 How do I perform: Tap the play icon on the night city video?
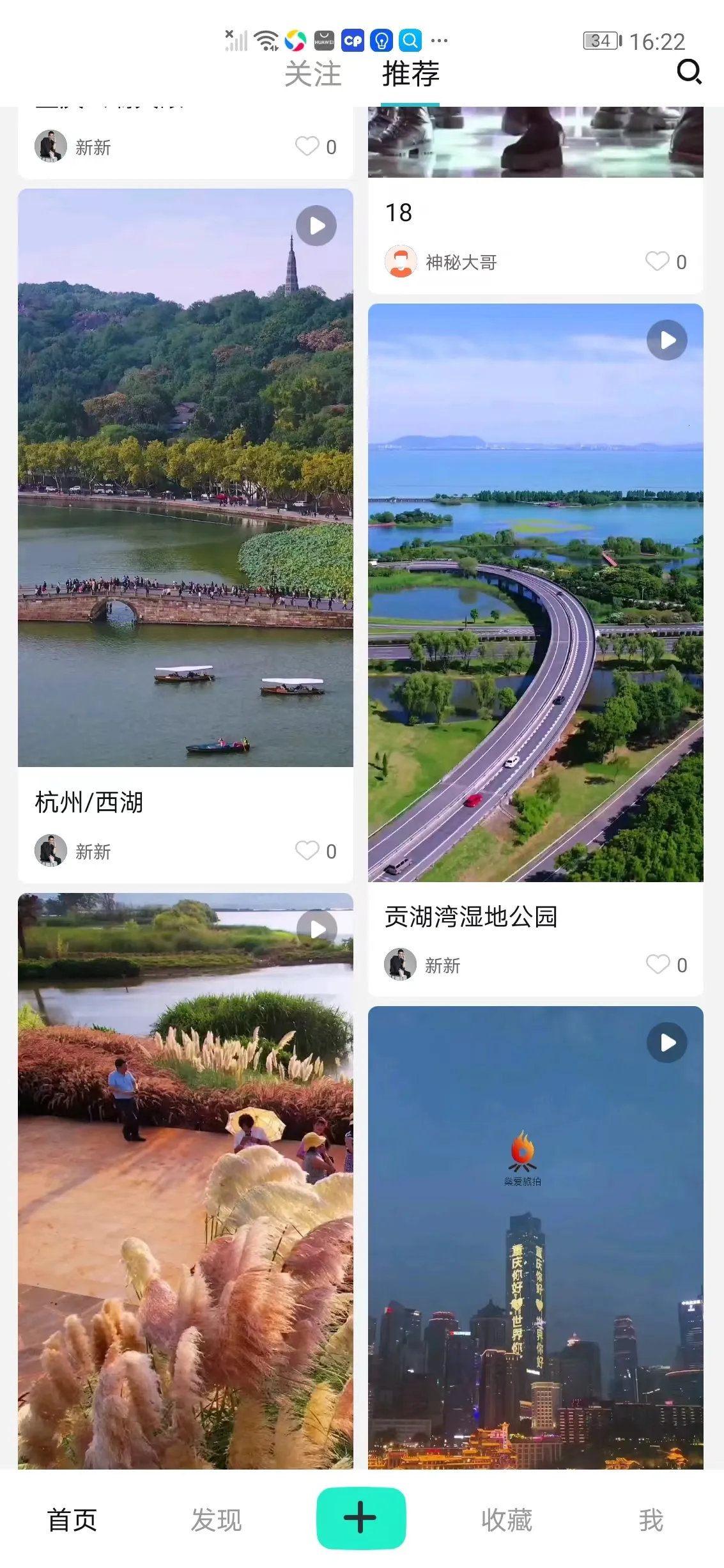[666, 1042]
